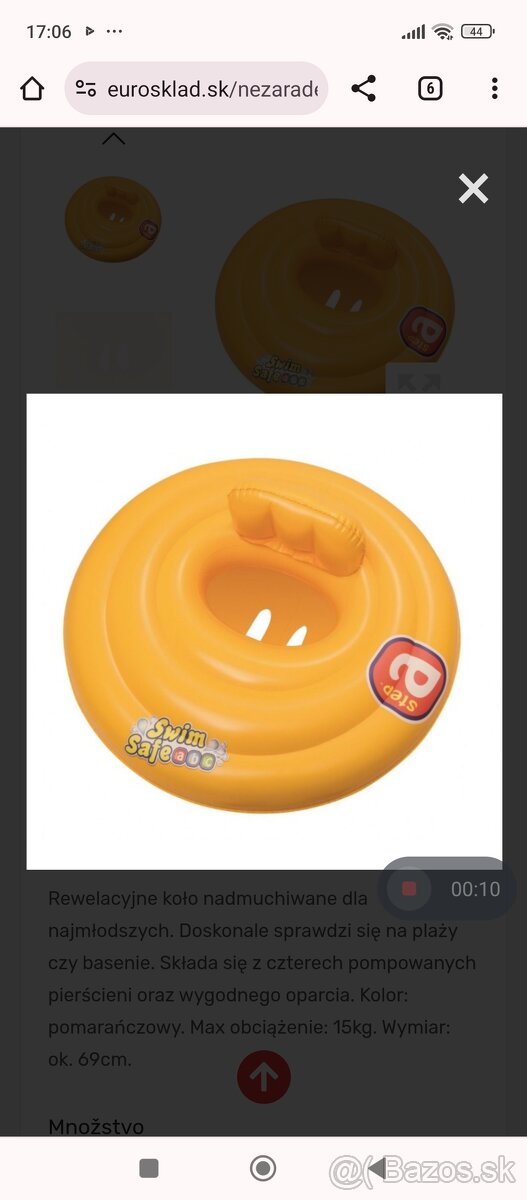Screen dimensions: 527x1200
Task: Stop the screen recording
Action: click(409, 888)
